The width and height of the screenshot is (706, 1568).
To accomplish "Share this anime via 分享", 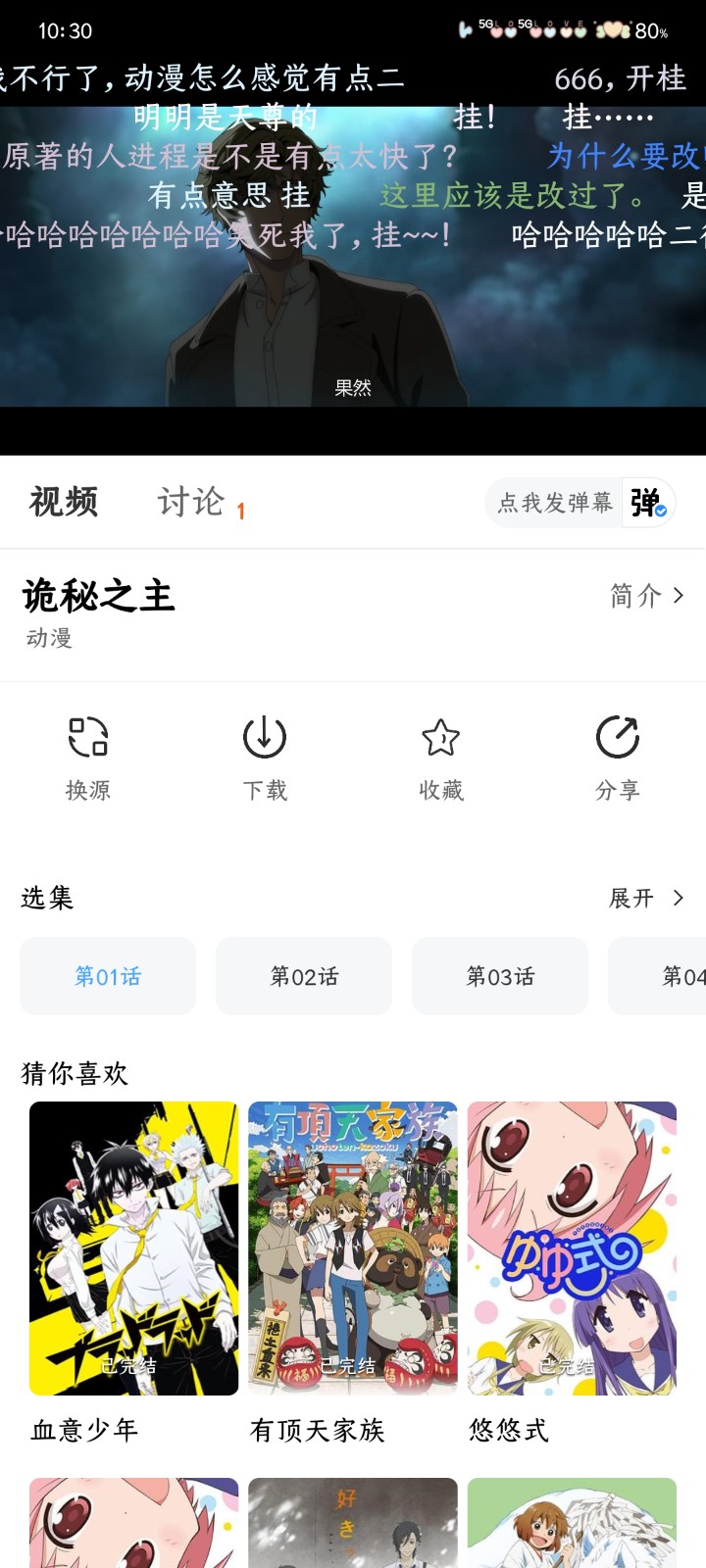I will [x=618, y=758].
